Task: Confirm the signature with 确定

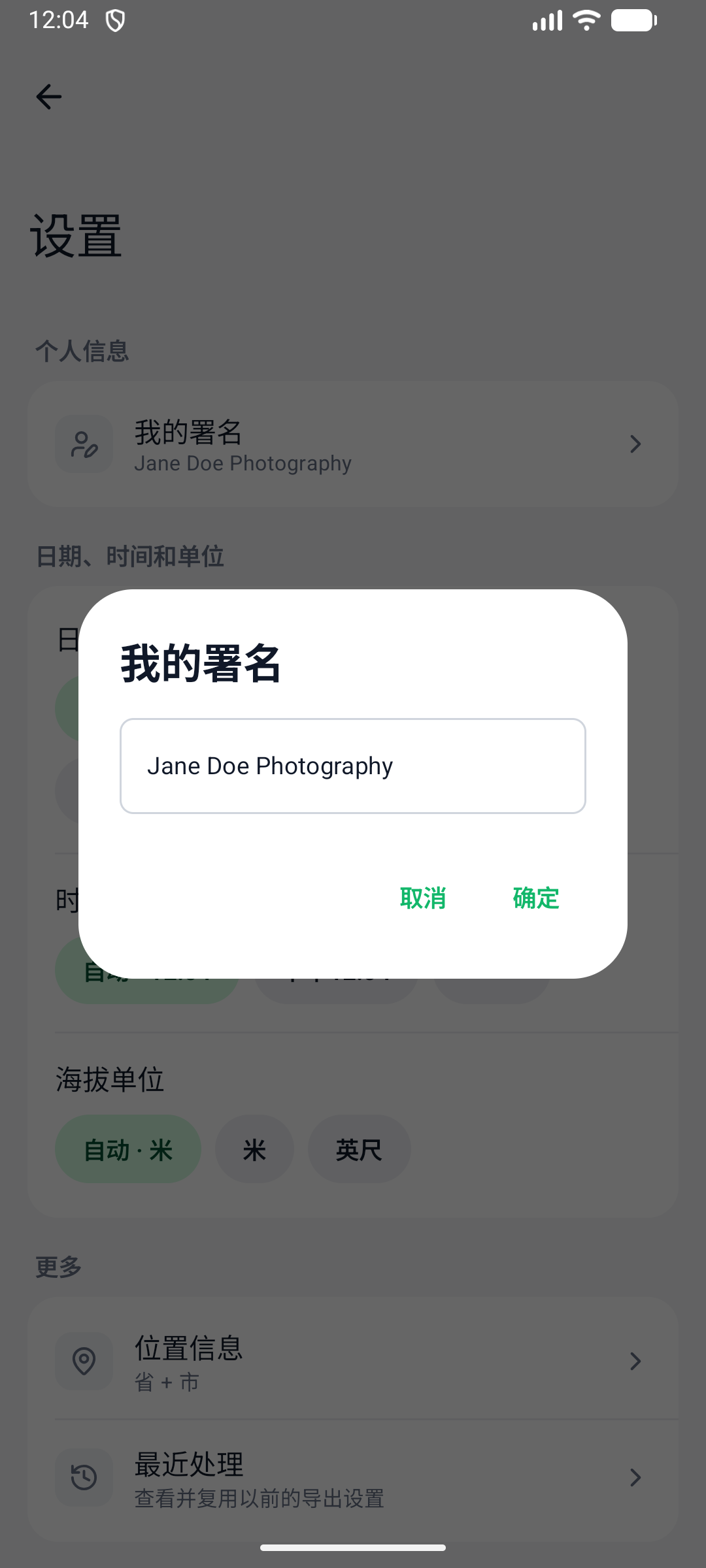Action: click(536, 898)
